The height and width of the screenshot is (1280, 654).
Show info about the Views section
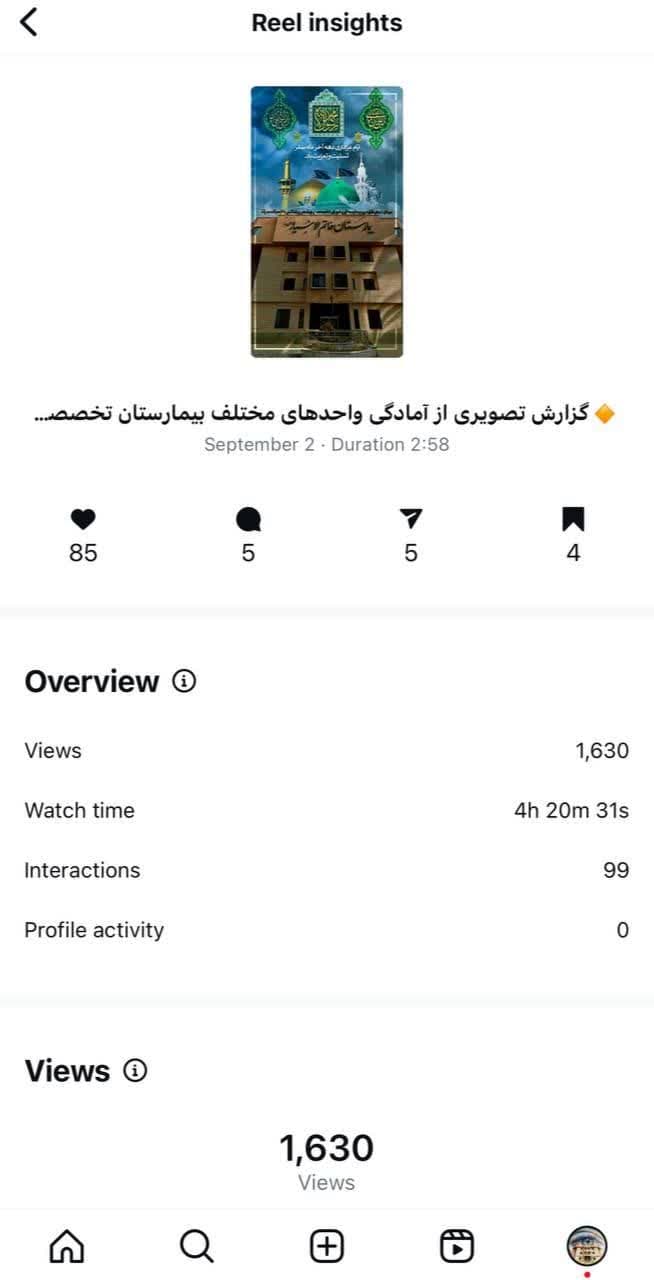135,1071
